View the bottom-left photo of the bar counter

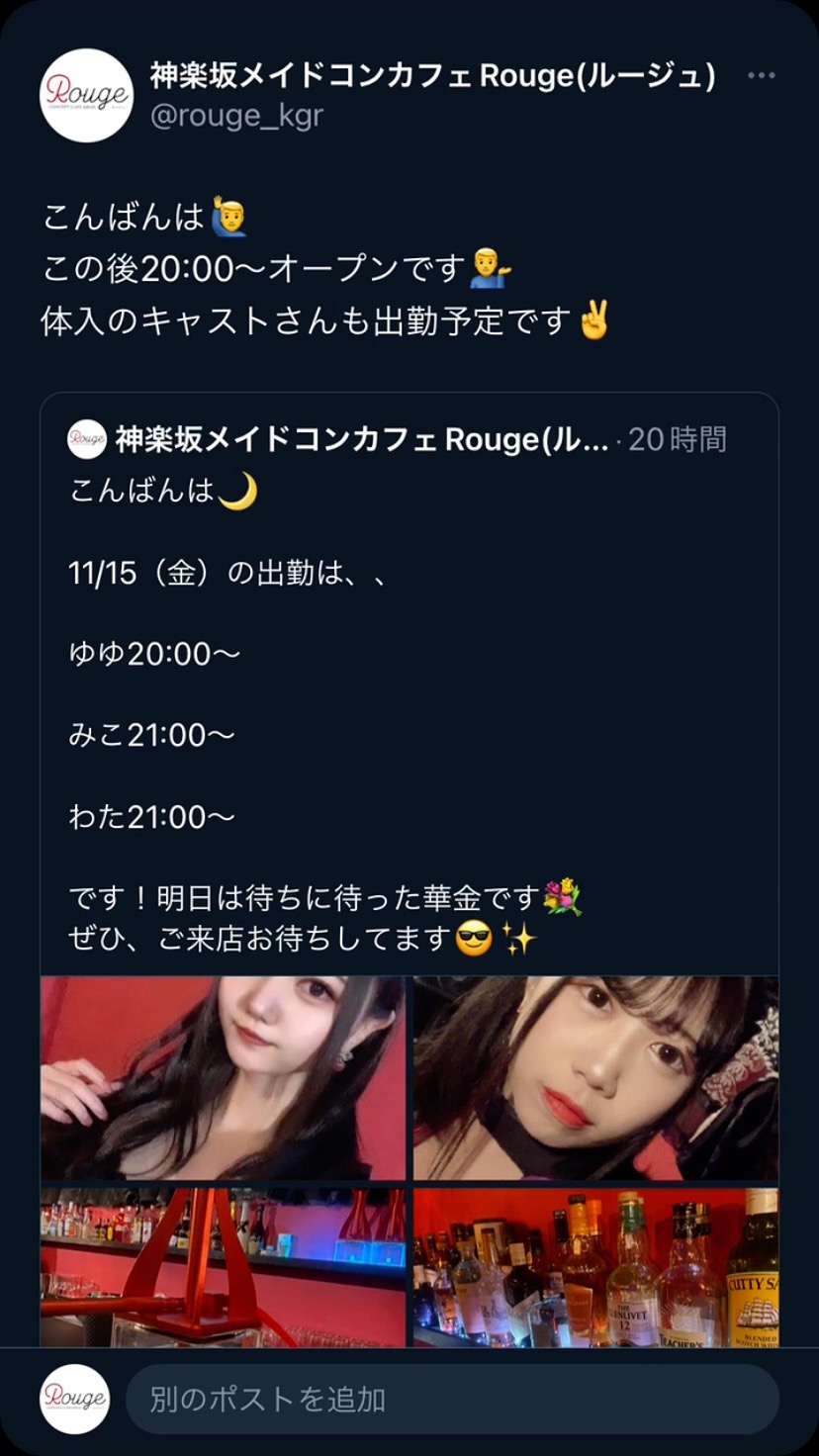[x=223, y=1267]
